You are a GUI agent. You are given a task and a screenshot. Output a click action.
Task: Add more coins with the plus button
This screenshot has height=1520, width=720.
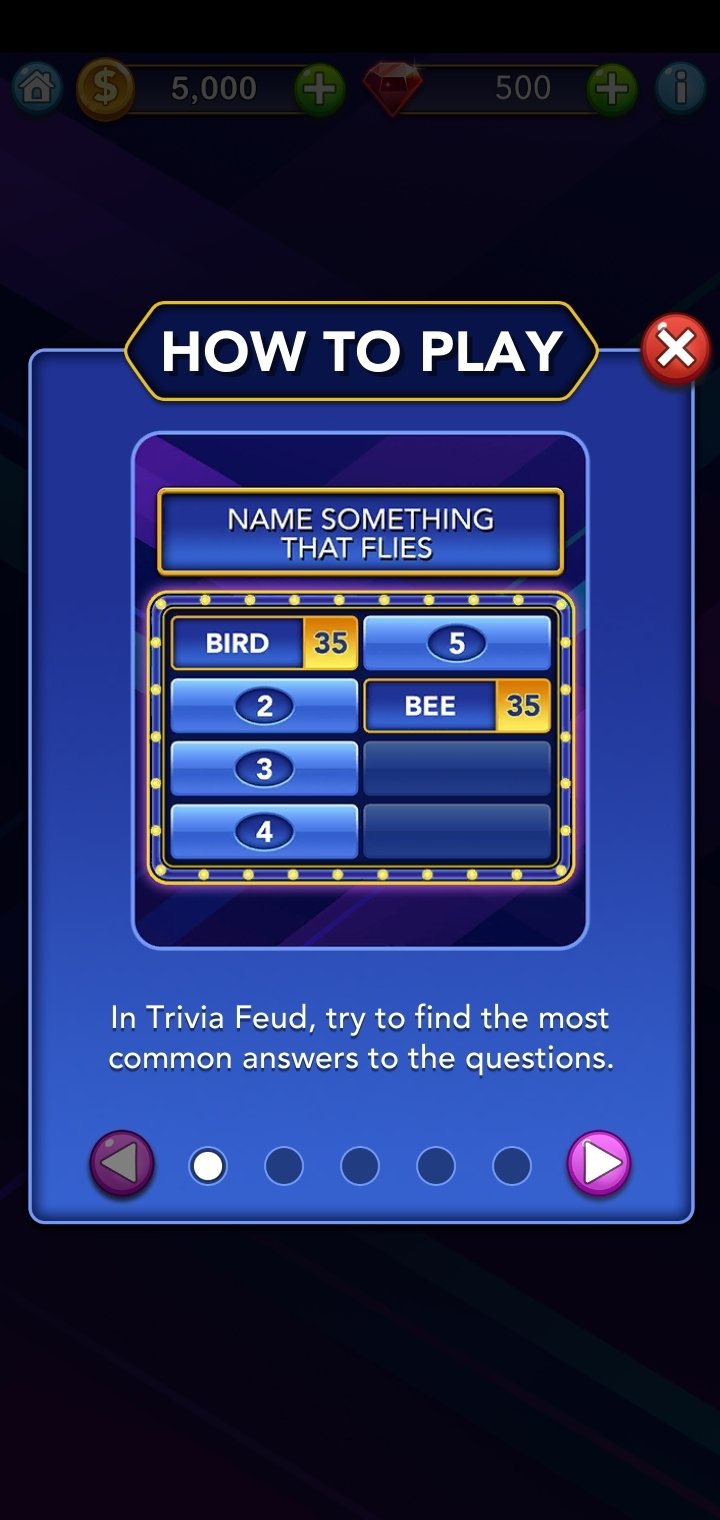[320, 89]
